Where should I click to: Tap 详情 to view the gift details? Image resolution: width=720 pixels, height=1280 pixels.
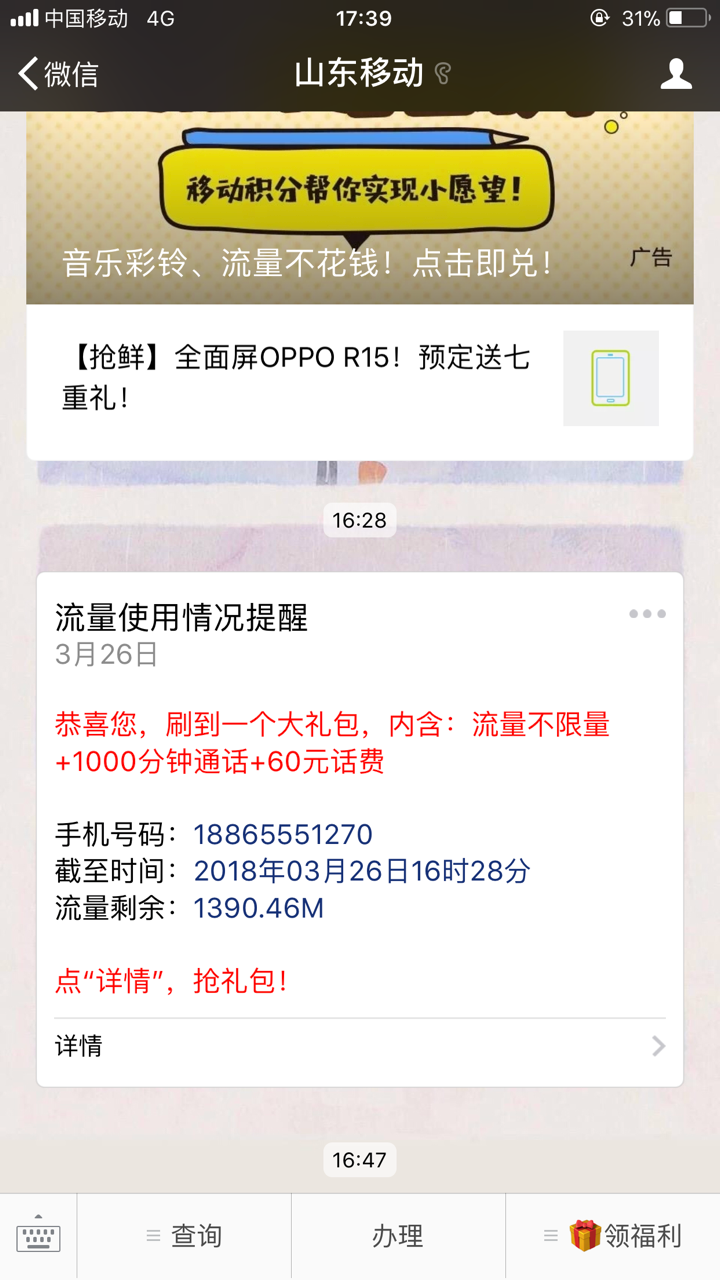(x=360, y=1047)
